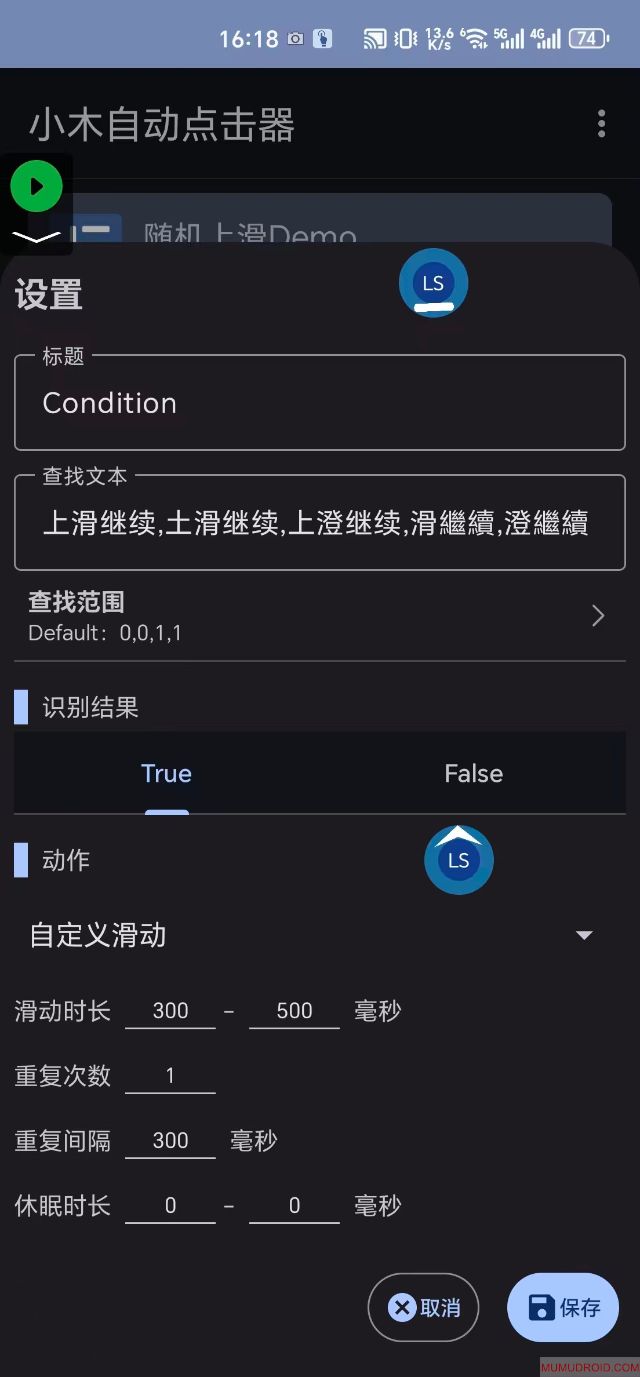
Task: Tap the LS swipe end marker near 动作
Action: [x=458, y=860]
